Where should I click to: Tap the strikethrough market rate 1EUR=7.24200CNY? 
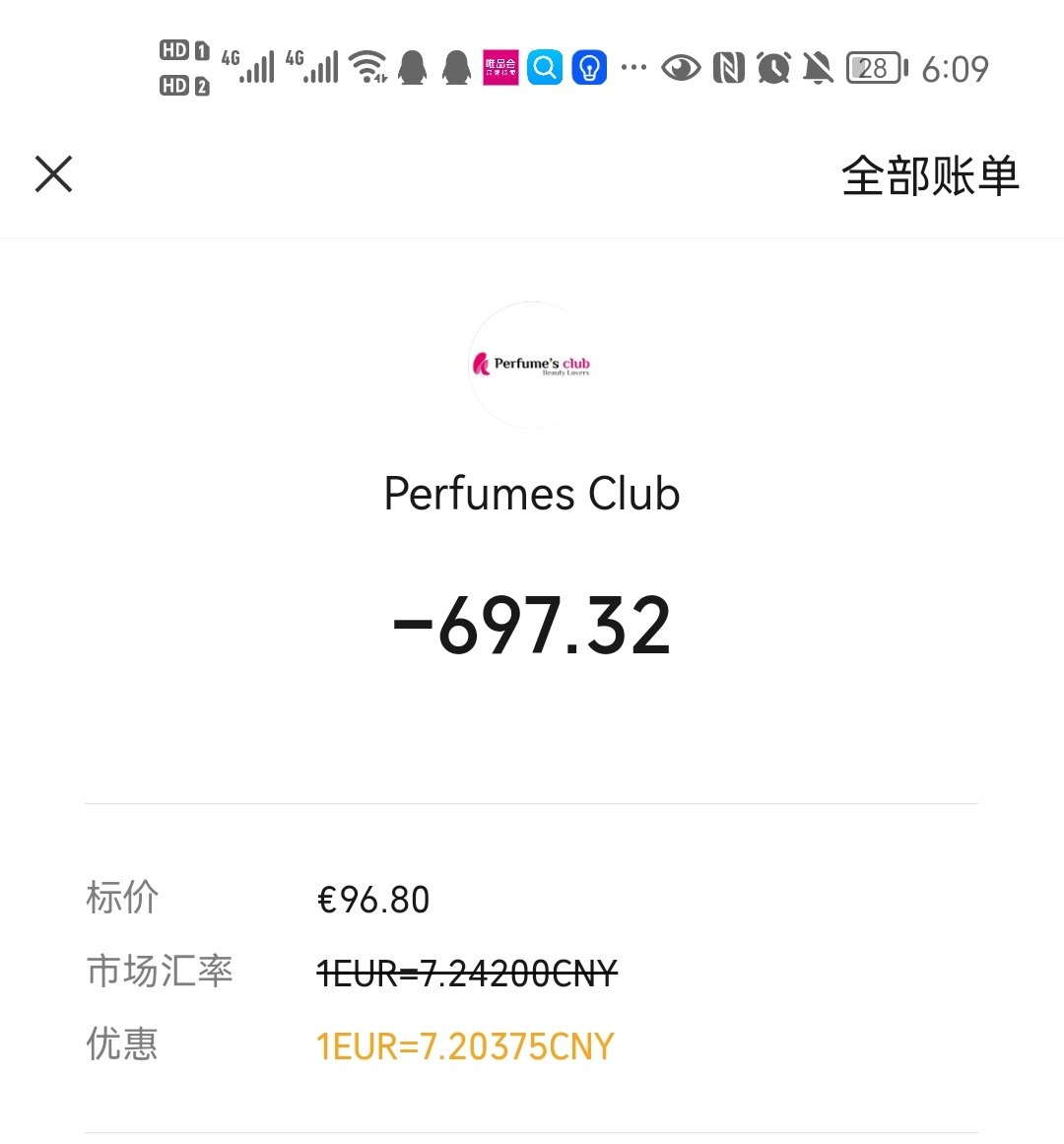point(465,973)
